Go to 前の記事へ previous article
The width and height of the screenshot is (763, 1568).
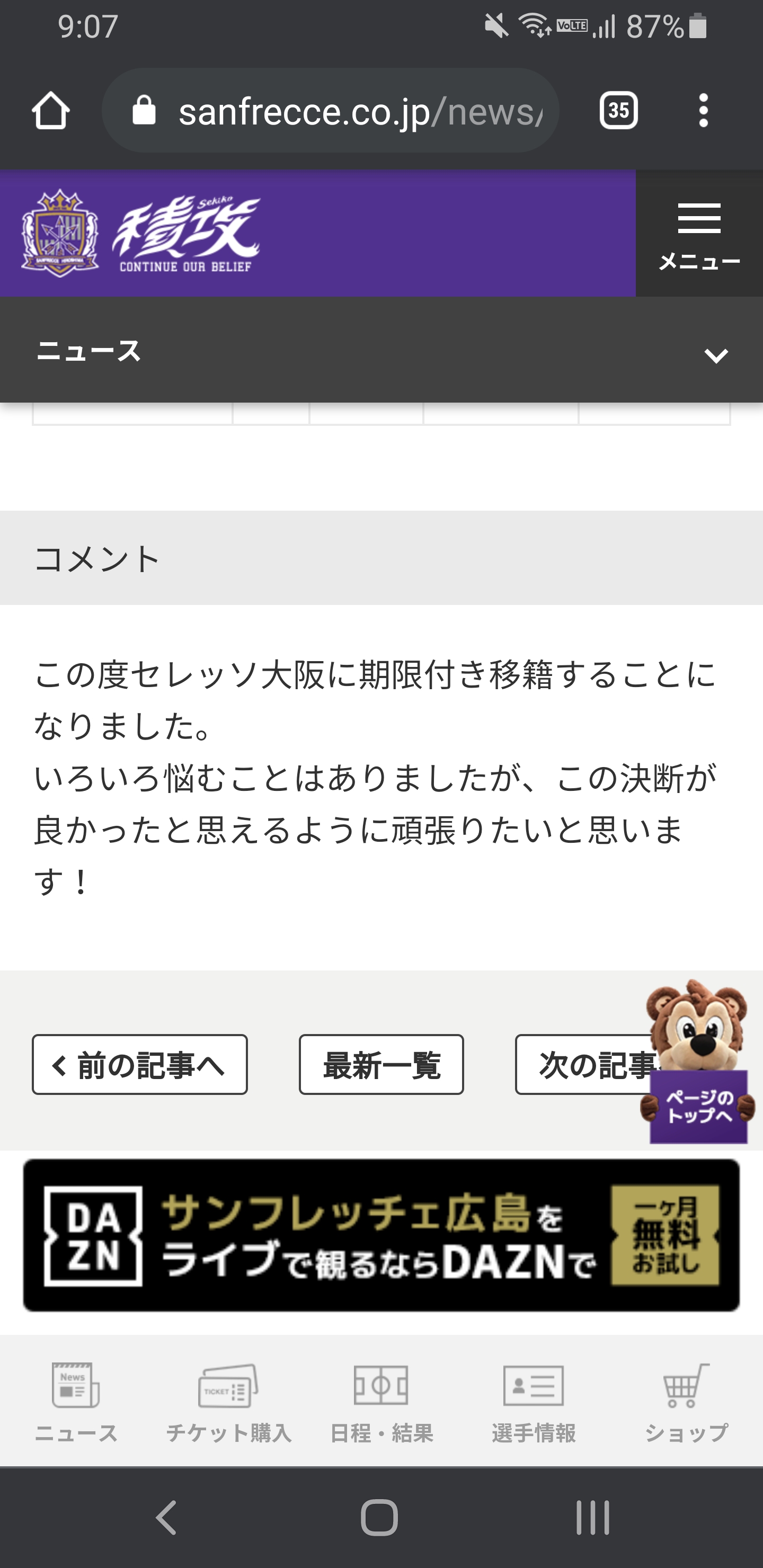(x=140, y=1065)
